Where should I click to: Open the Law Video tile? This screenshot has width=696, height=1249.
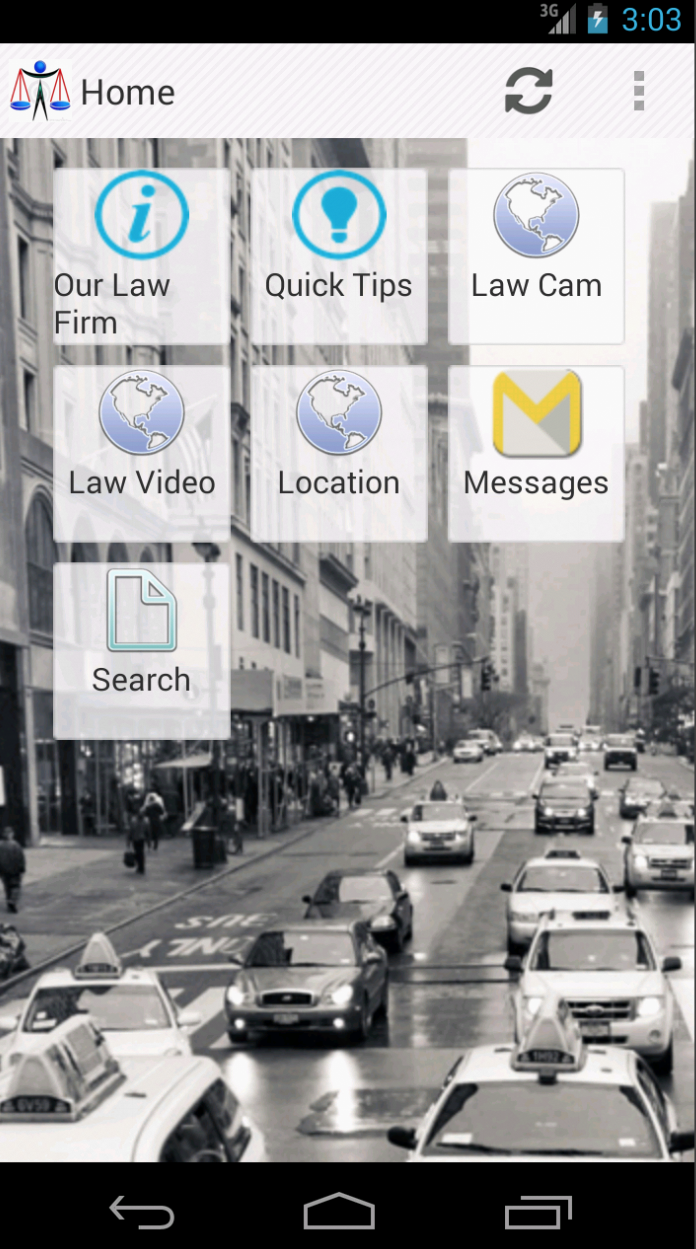(x=141, y=453)
